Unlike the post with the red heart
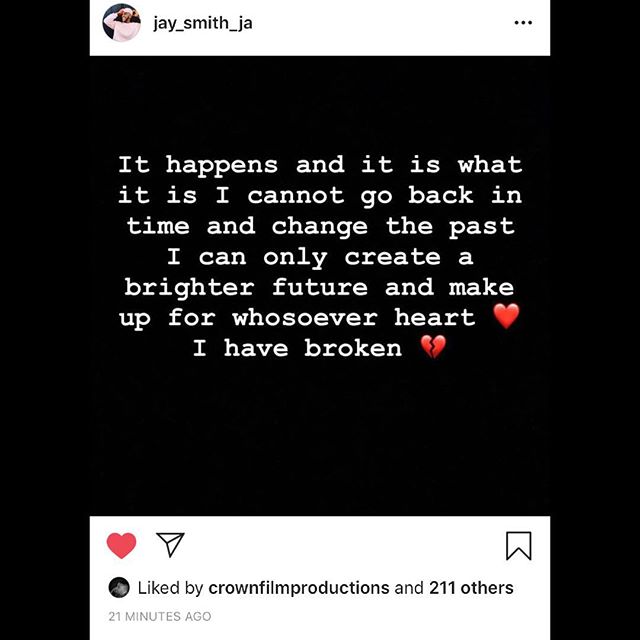 pyautogui.click(x=121, y=545)
